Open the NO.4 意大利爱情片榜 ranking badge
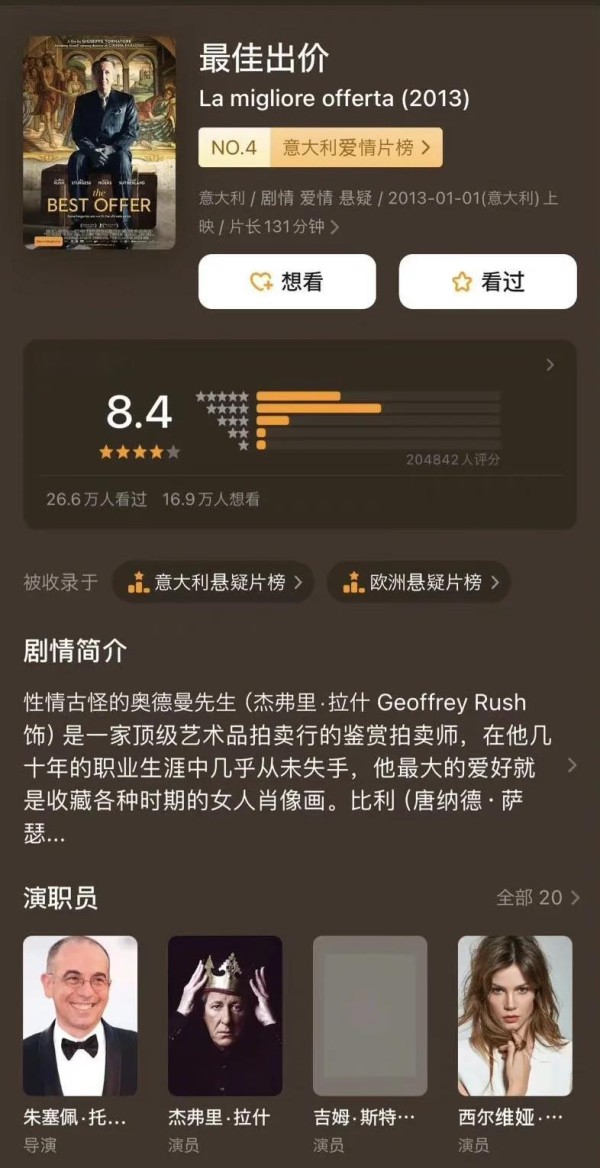Screen dimensions: 600x1168 pyautogui.click(x=320, y=147)
